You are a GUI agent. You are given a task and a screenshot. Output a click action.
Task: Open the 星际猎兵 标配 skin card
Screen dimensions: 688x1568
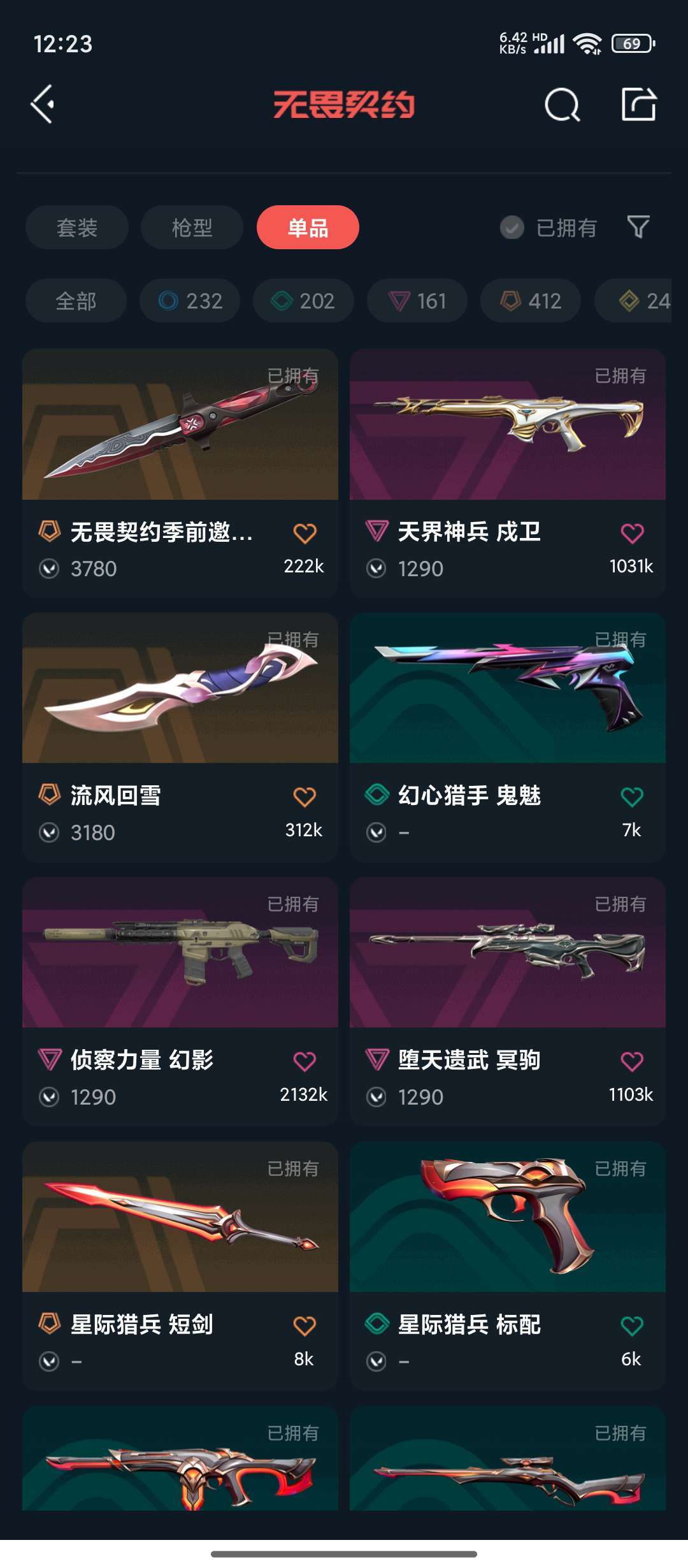508,1267
